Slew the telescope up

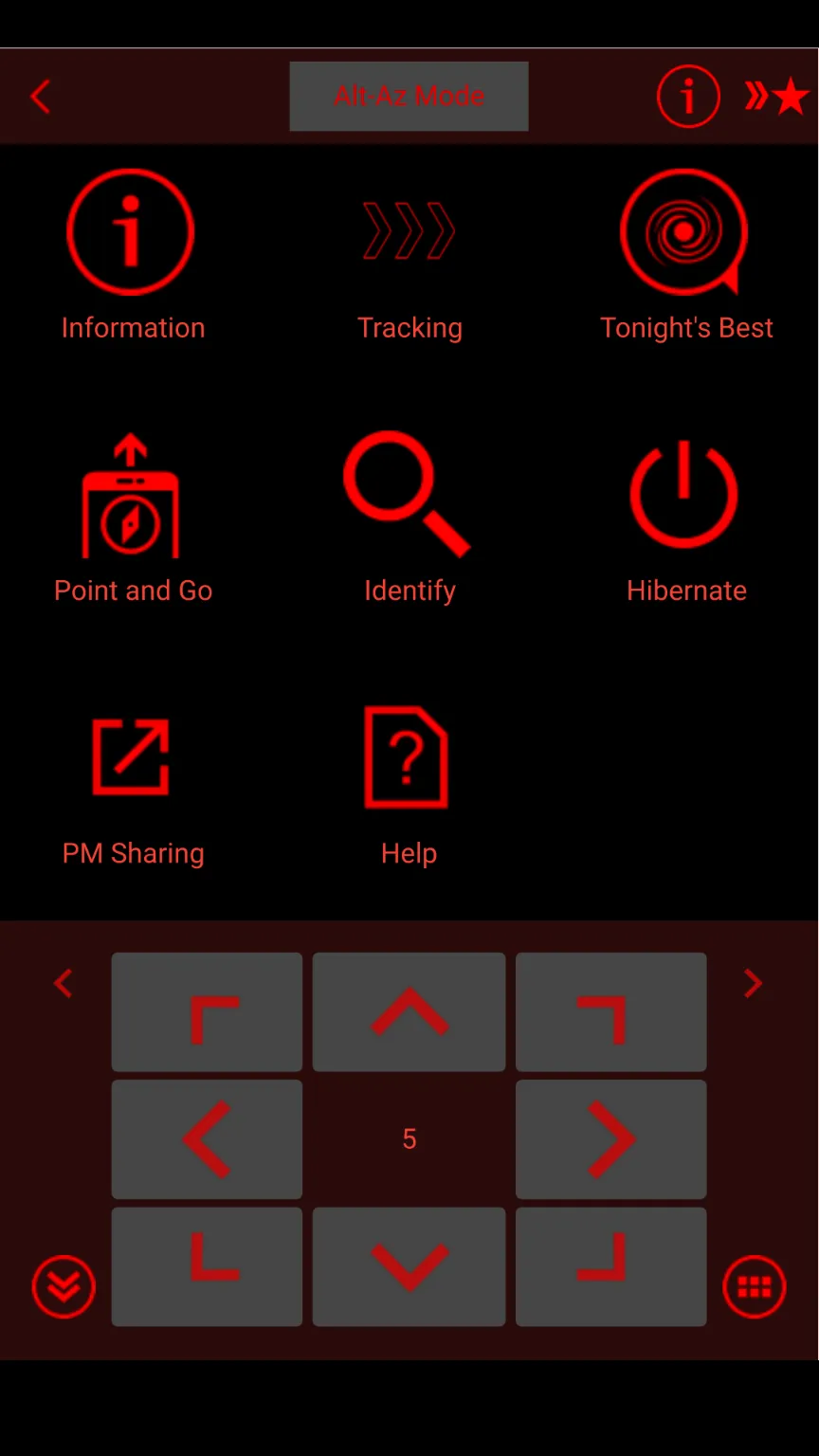[409, 1012]
